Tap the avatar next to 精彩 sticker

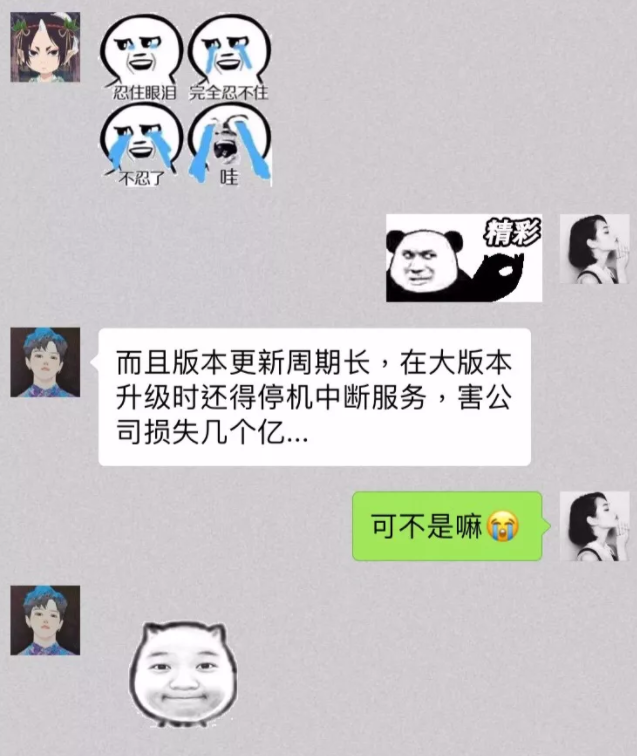point(593,248)
